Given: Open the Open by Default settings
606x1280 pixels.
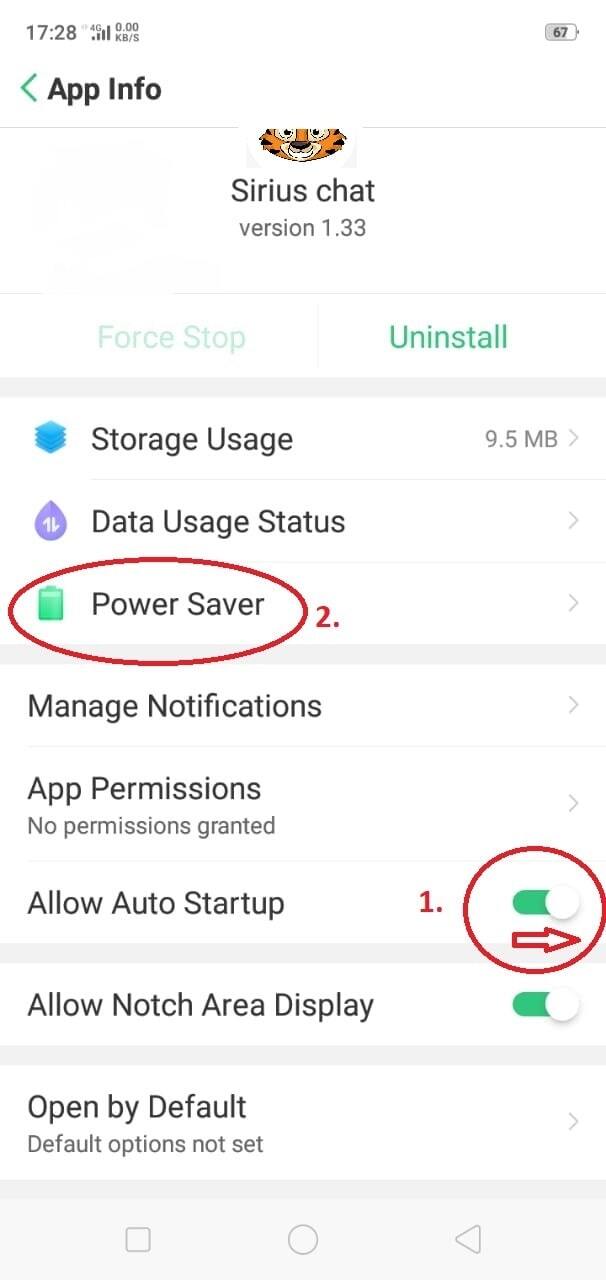Looking at the screenshot, I should 303,1122.
